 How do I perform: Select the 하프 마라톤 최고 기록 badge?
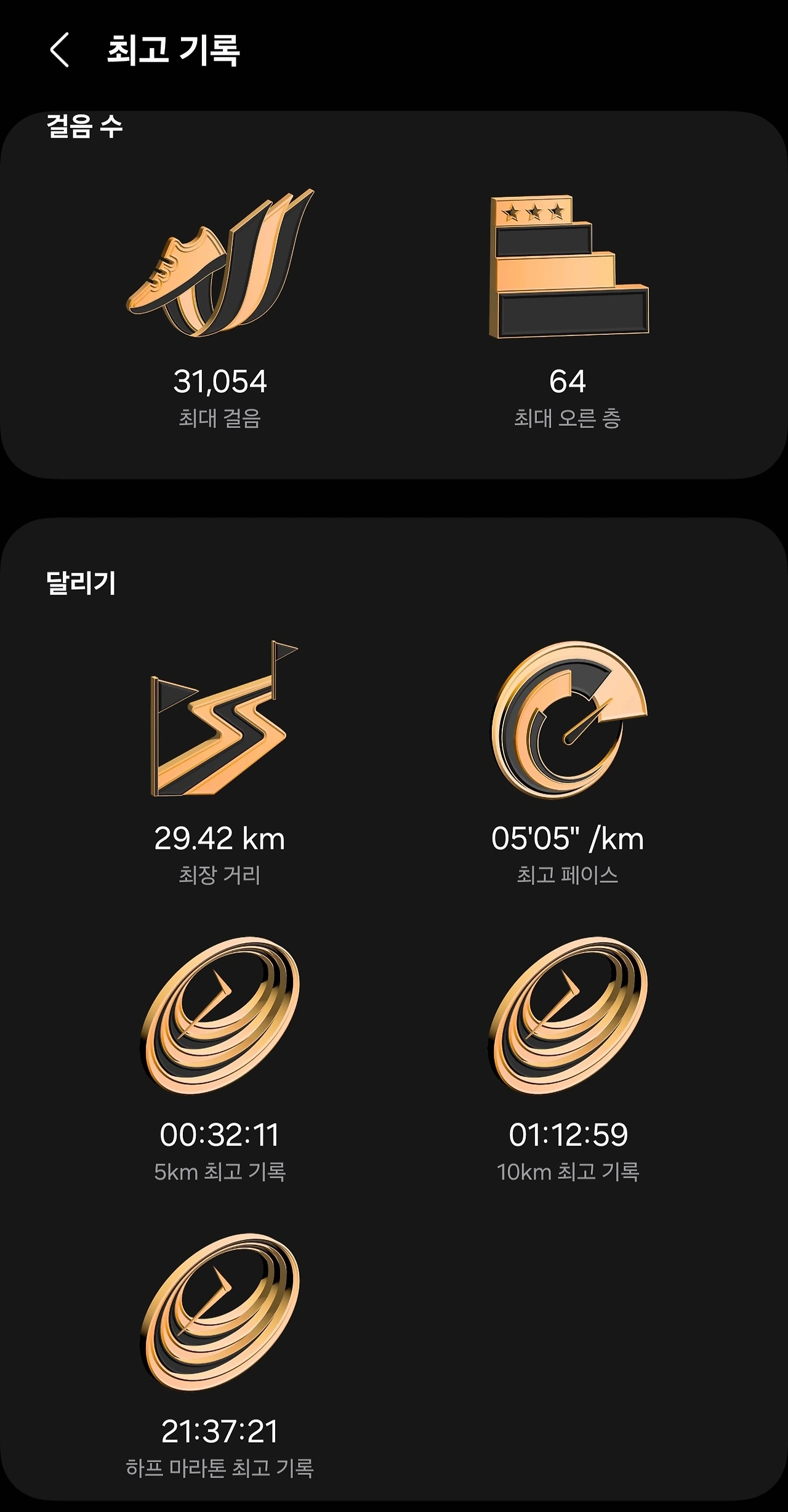pyautogui.click(x=220, y=1311)
